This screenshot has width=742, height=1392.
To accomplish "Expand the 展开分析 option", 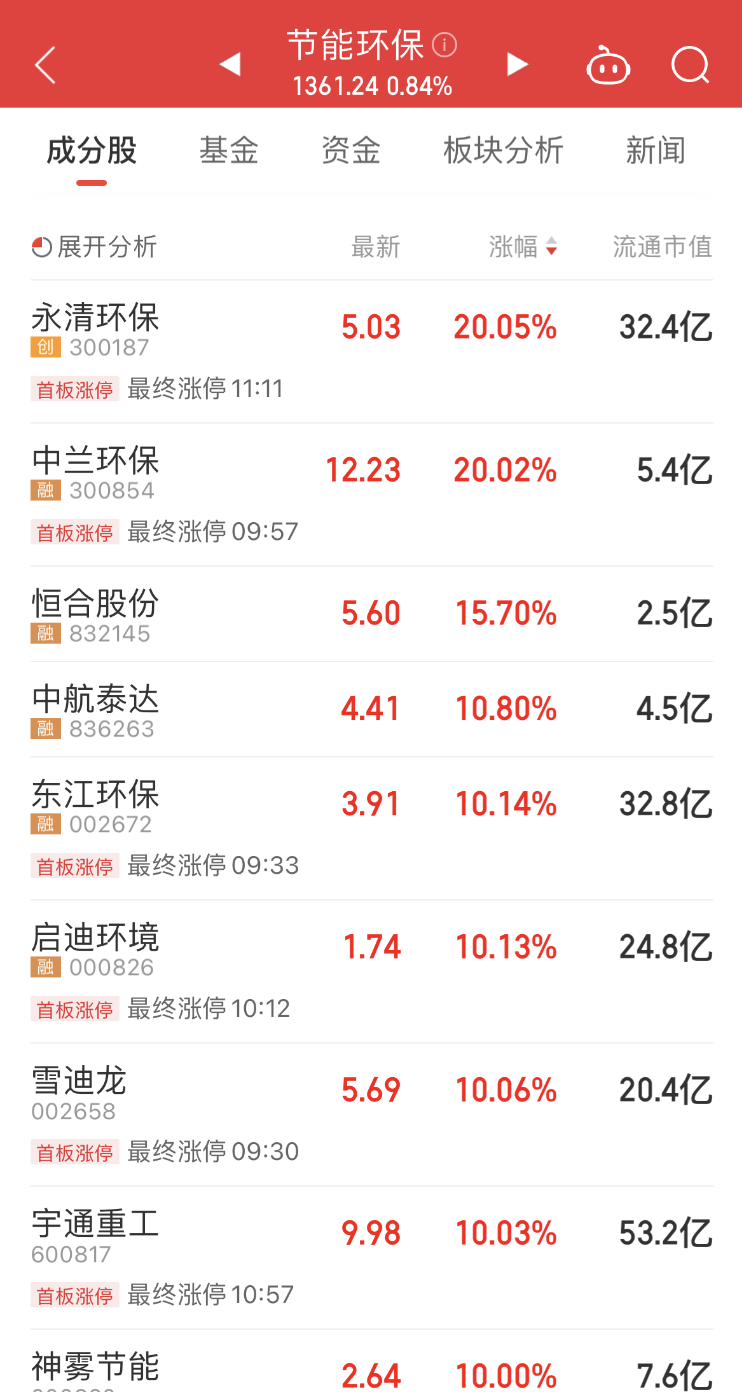I will point(95,247).
